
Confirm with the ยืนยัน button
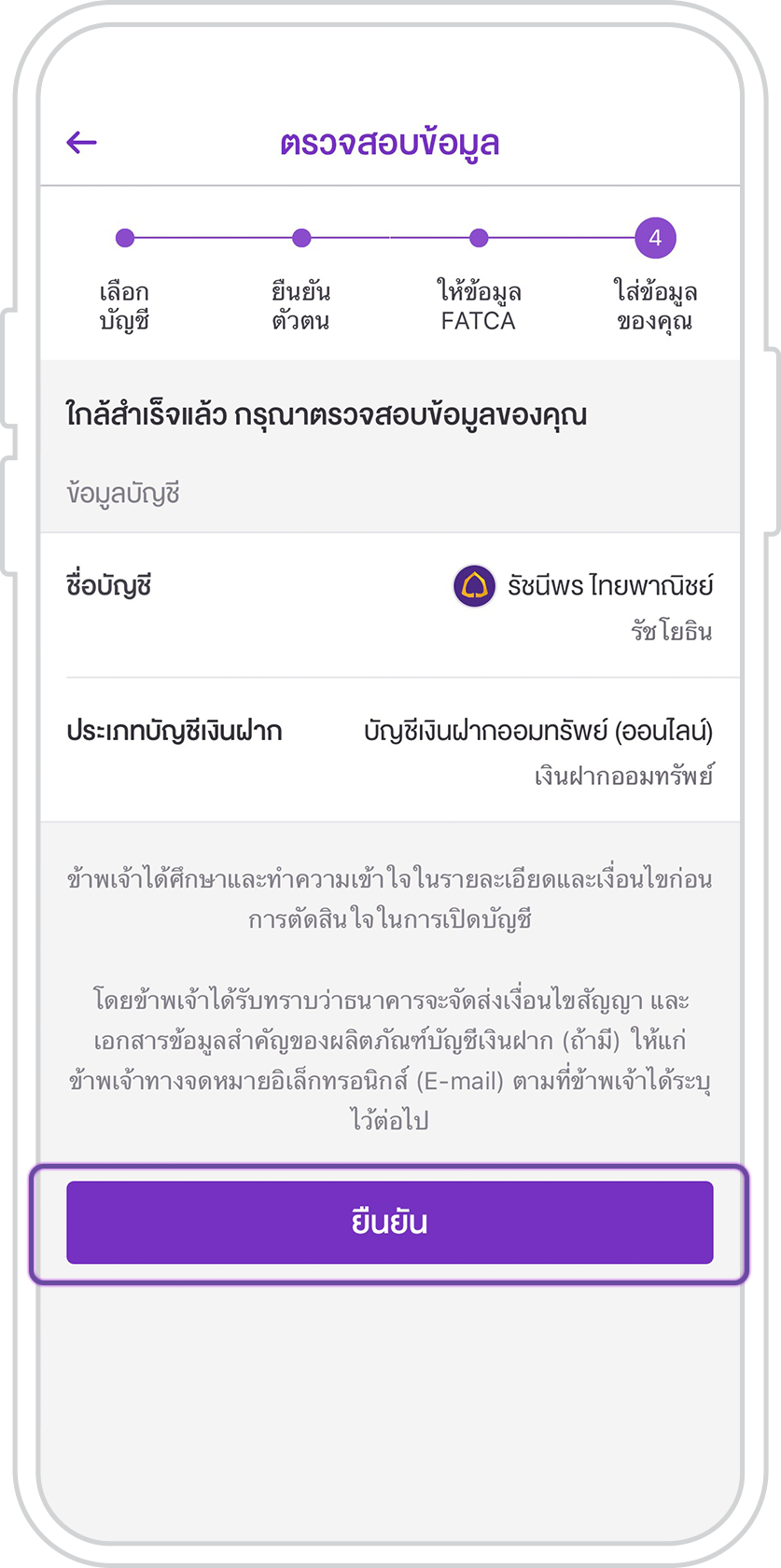point(389,1223)
